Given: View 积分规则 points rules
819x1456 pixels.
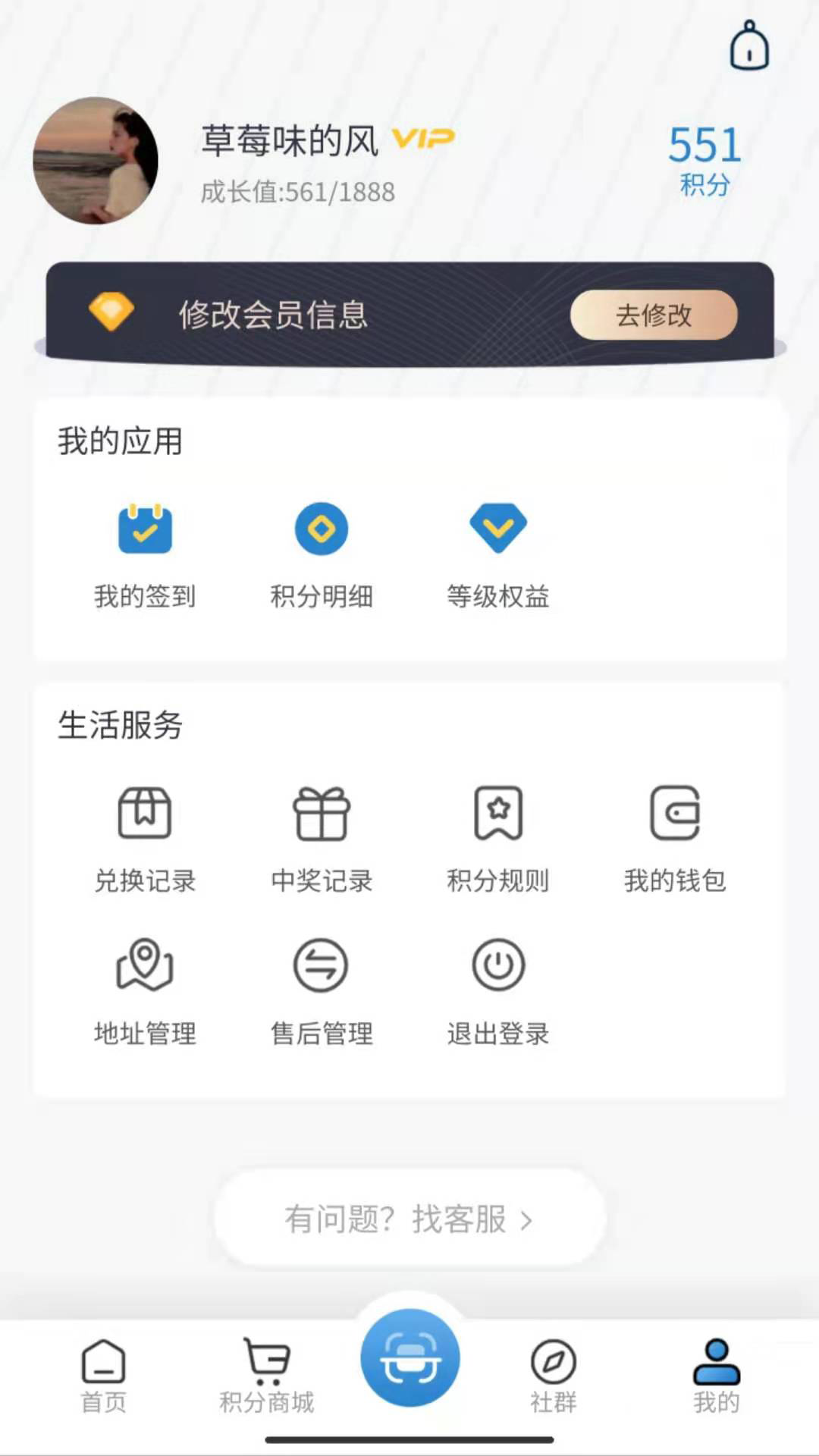Looking at the screenshot, I should 497,839.
